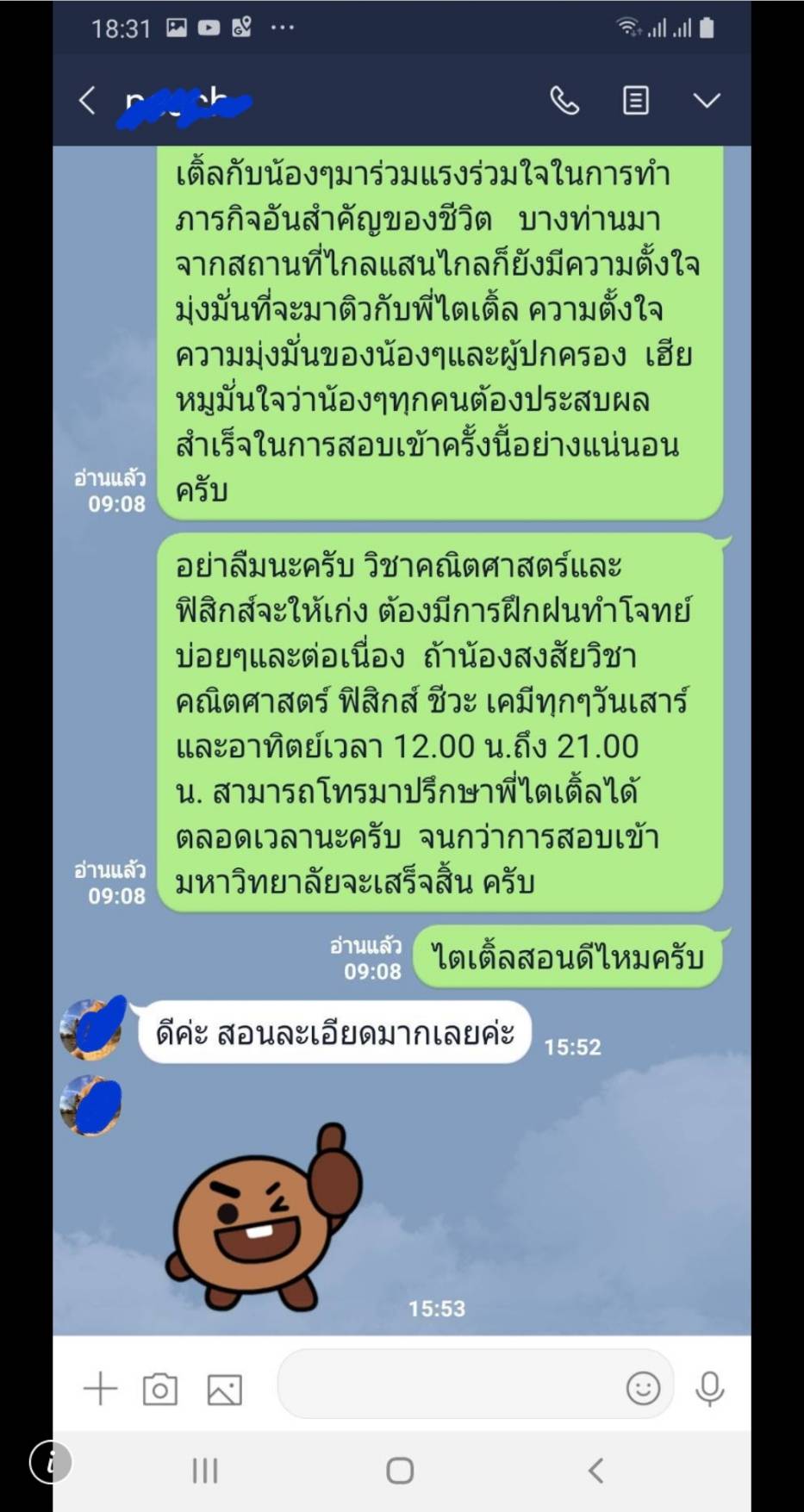
Task: Open the sender's avatar beside the "ดีค่ะ" reply
Action: click(x=90, y=1029)
